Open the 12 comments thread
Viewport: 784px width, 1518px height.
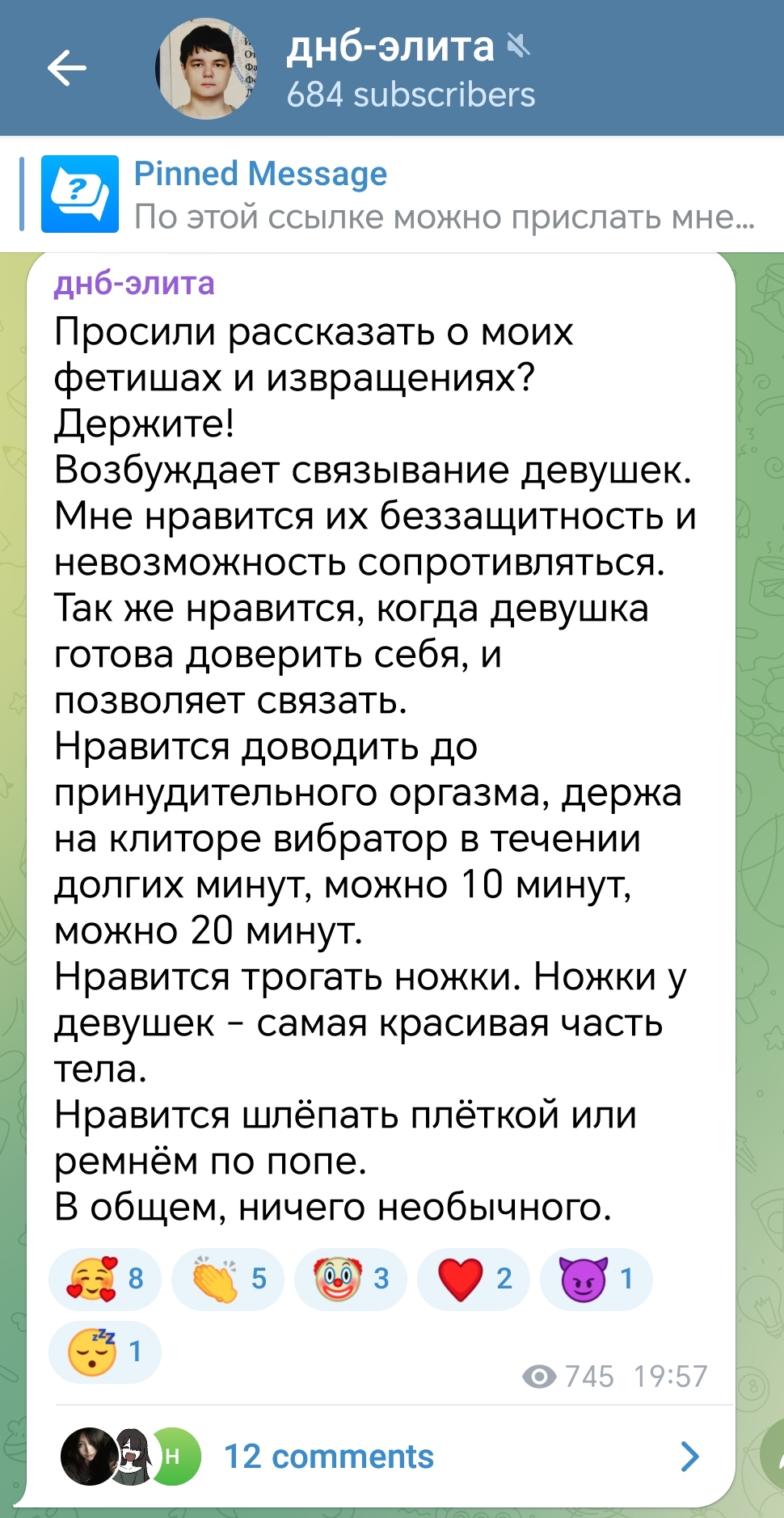[x=380, y=1457]
